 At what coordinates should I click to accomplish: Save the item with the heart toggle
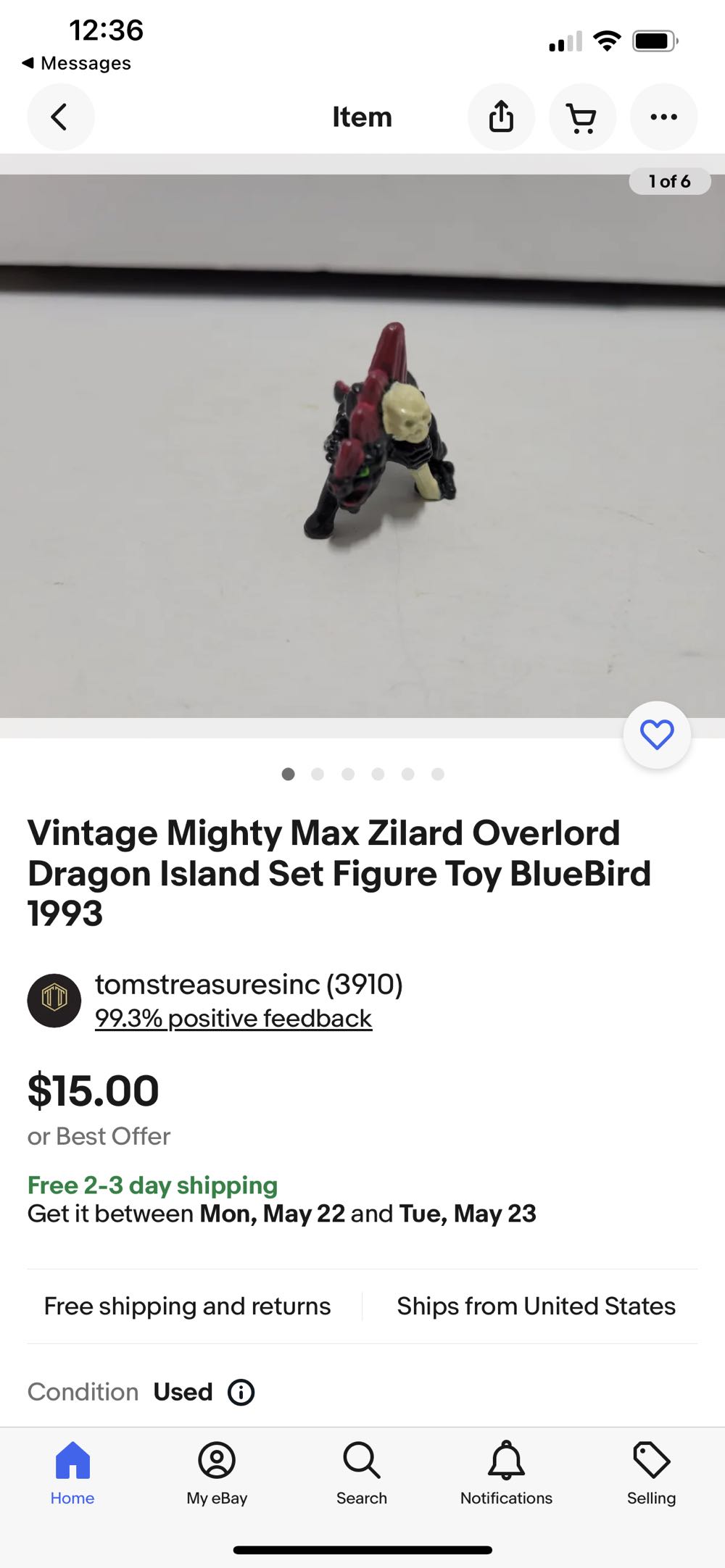[x=656, y=734]
